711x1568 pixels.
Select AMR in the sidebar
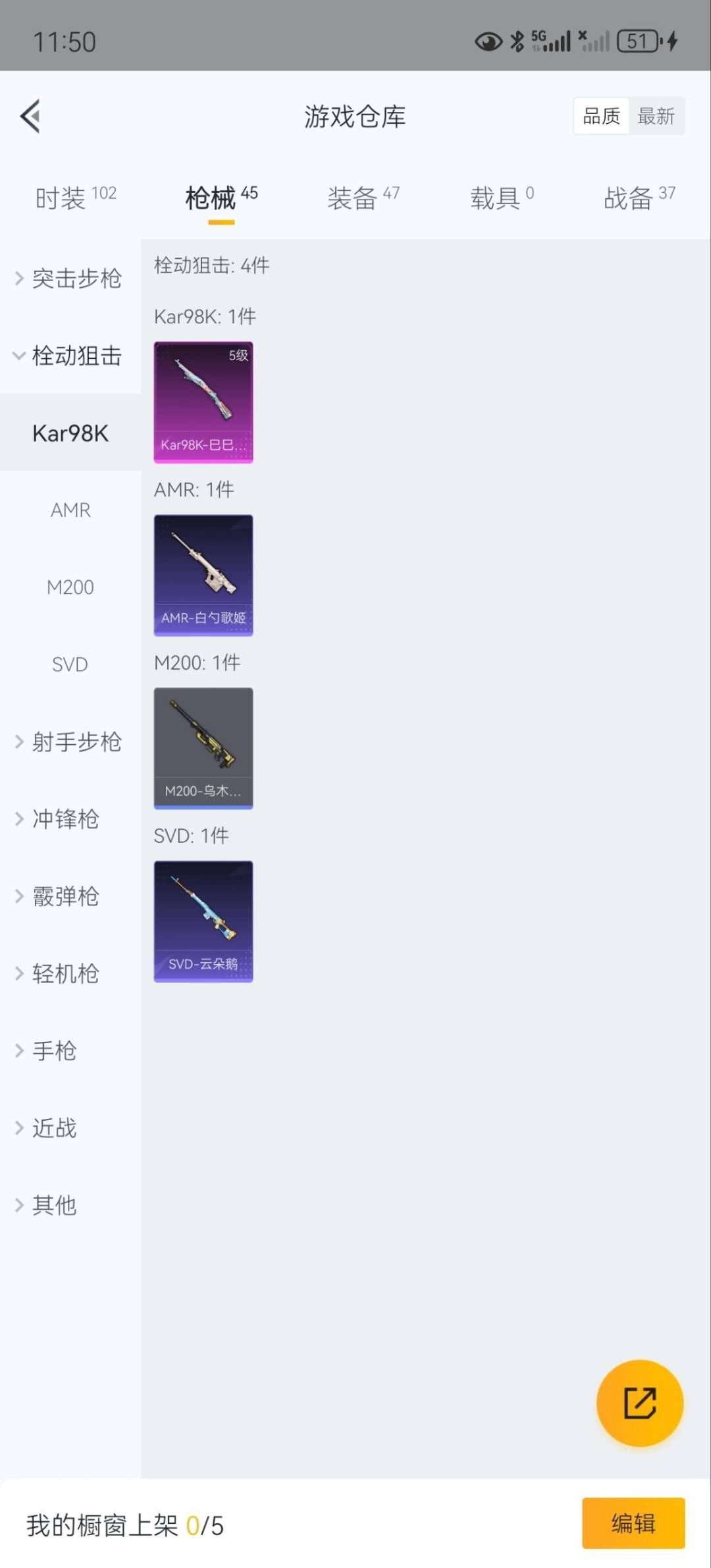tap(70, 510)
